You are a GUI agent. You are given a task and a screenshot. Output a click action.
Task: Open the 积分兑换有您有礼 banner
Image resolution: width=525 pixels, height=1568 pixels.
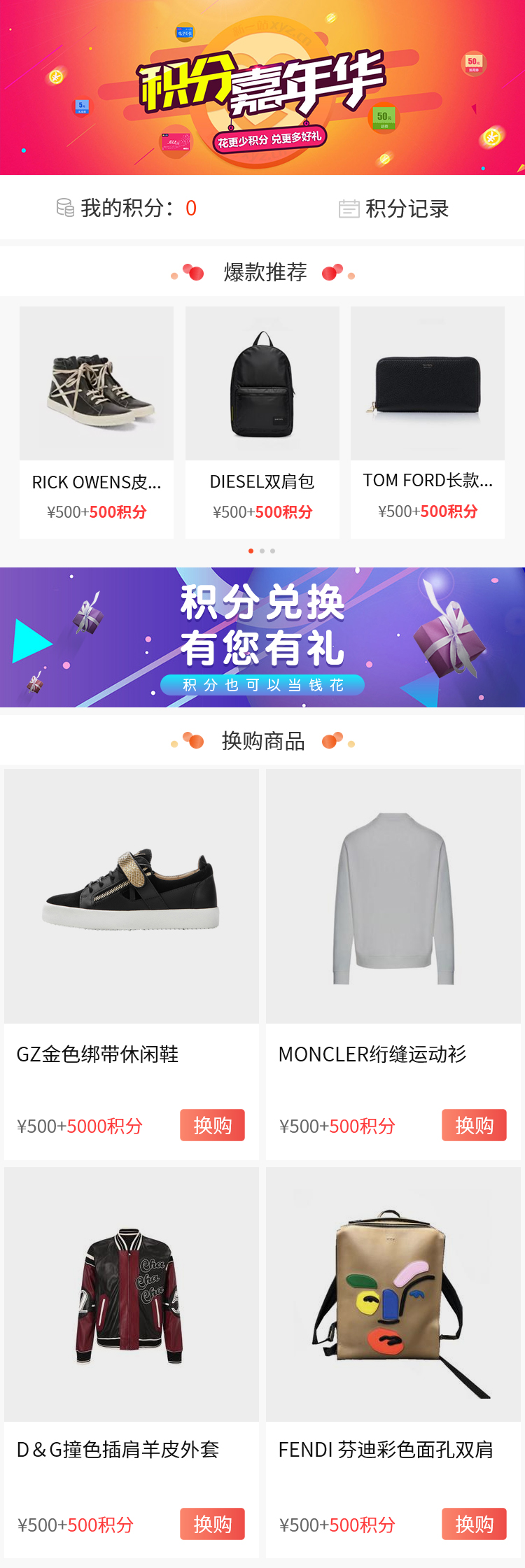262,637
